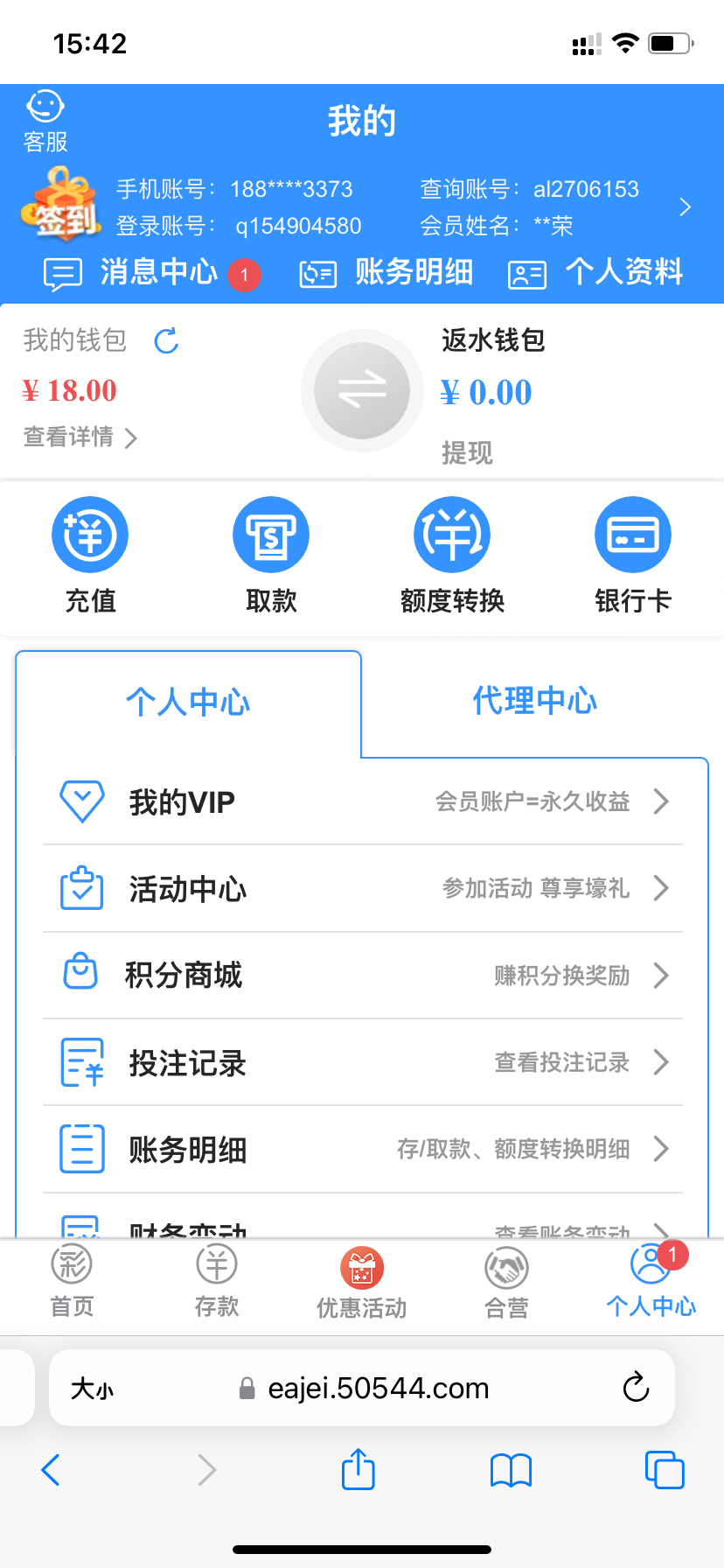Image resolution: width=724 pixels, height=1568 pixels.
Task: Switch to the 代理中心 tab
Action: (534, 702)
